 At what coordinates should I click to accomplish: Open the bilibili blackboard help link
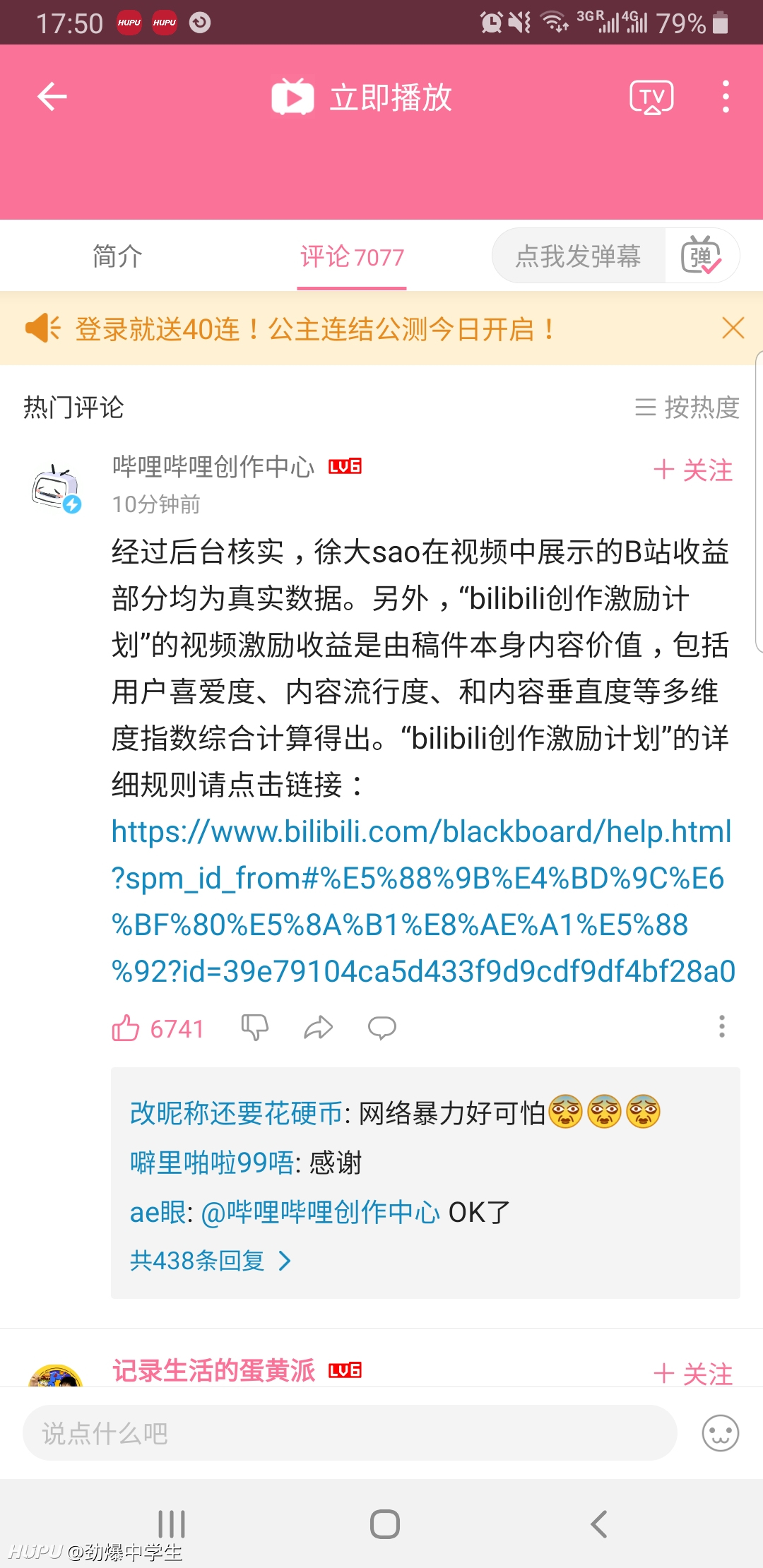click(422, 901)
